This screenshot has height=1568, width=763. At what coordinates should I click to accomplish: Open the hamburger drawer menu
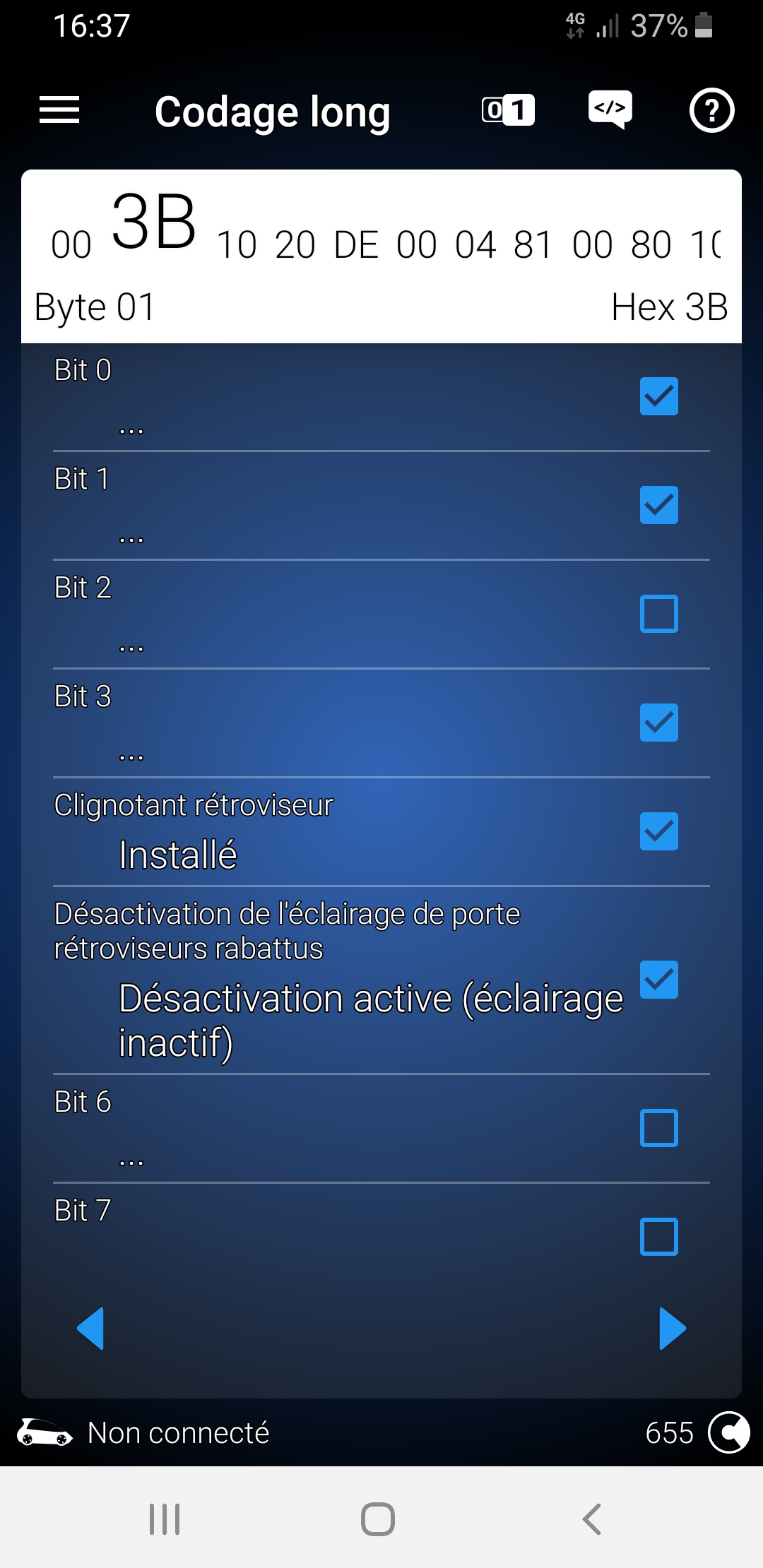(59, 110)
